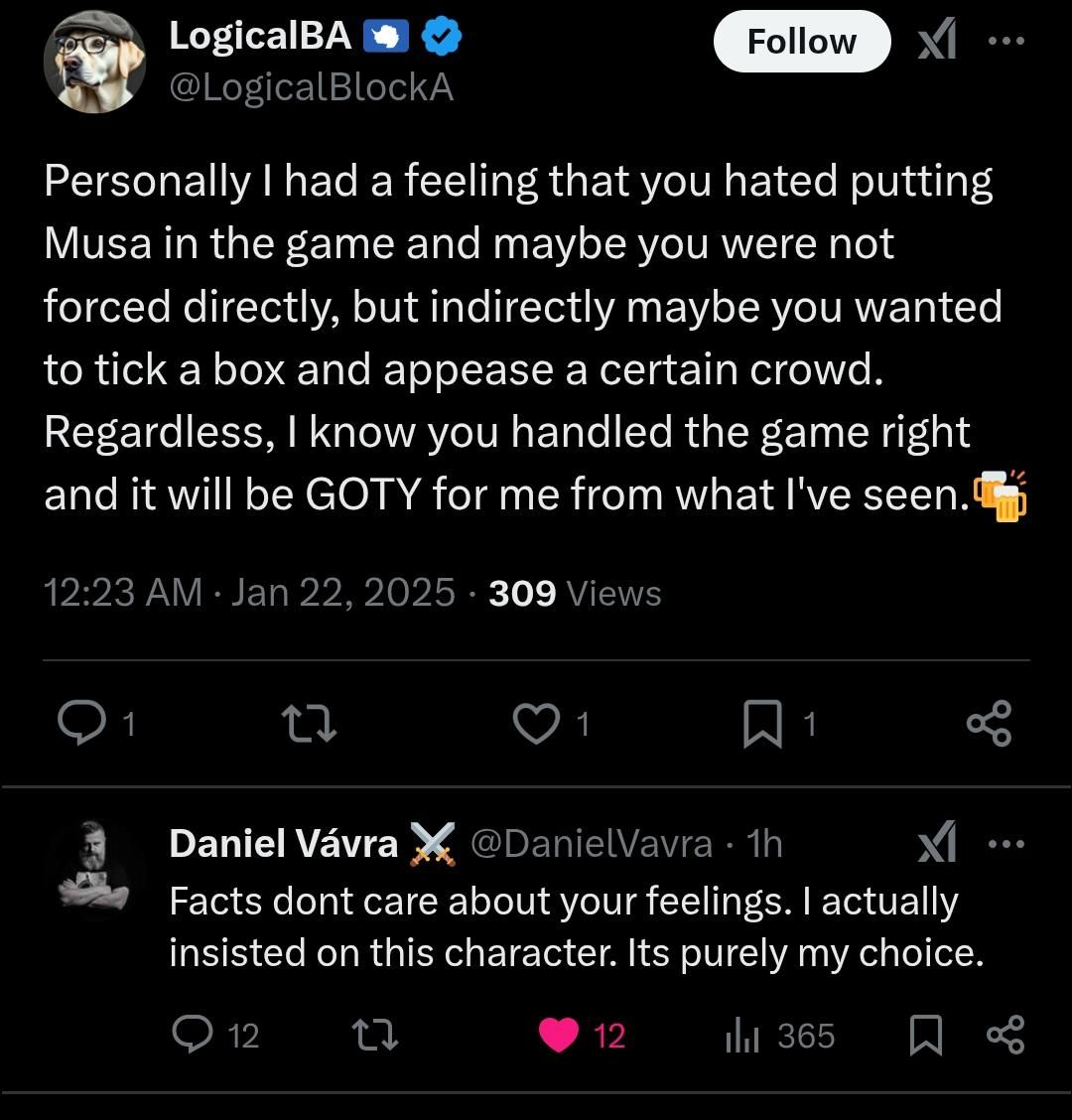Repost LogicalBA's post
The width and height of the screenshot is (1072, 1120).
[x=310, y=723]
